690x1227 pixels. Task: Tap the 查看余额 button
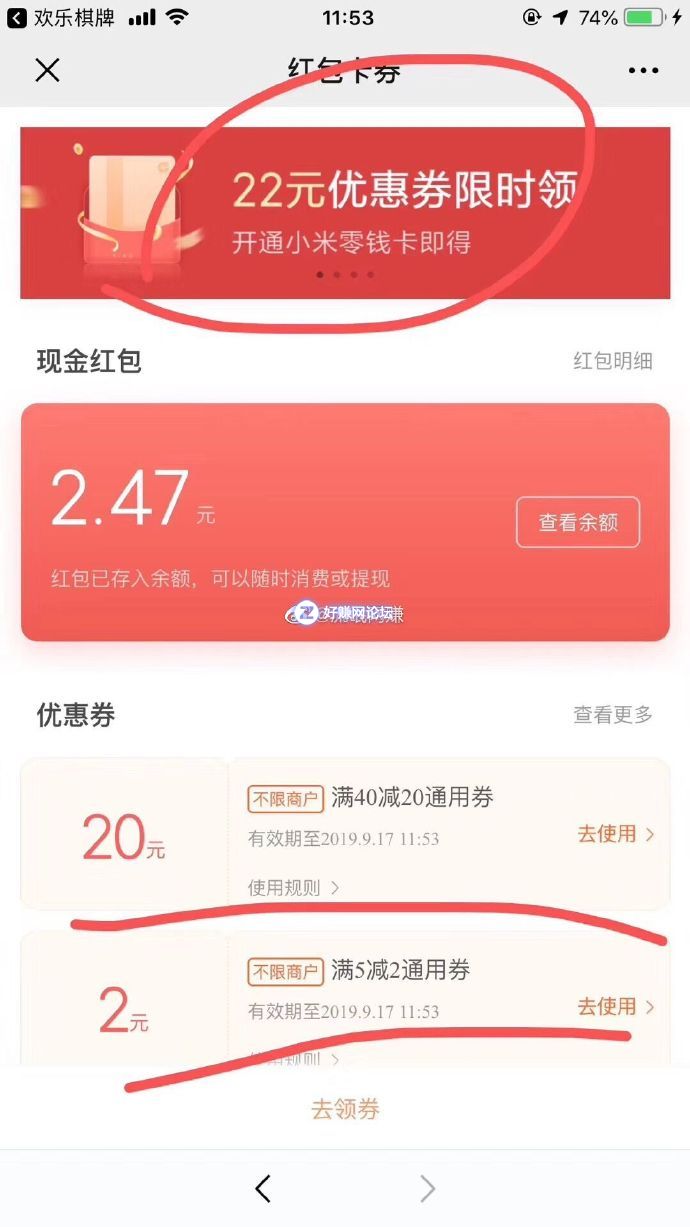click(x=578, y=522)
